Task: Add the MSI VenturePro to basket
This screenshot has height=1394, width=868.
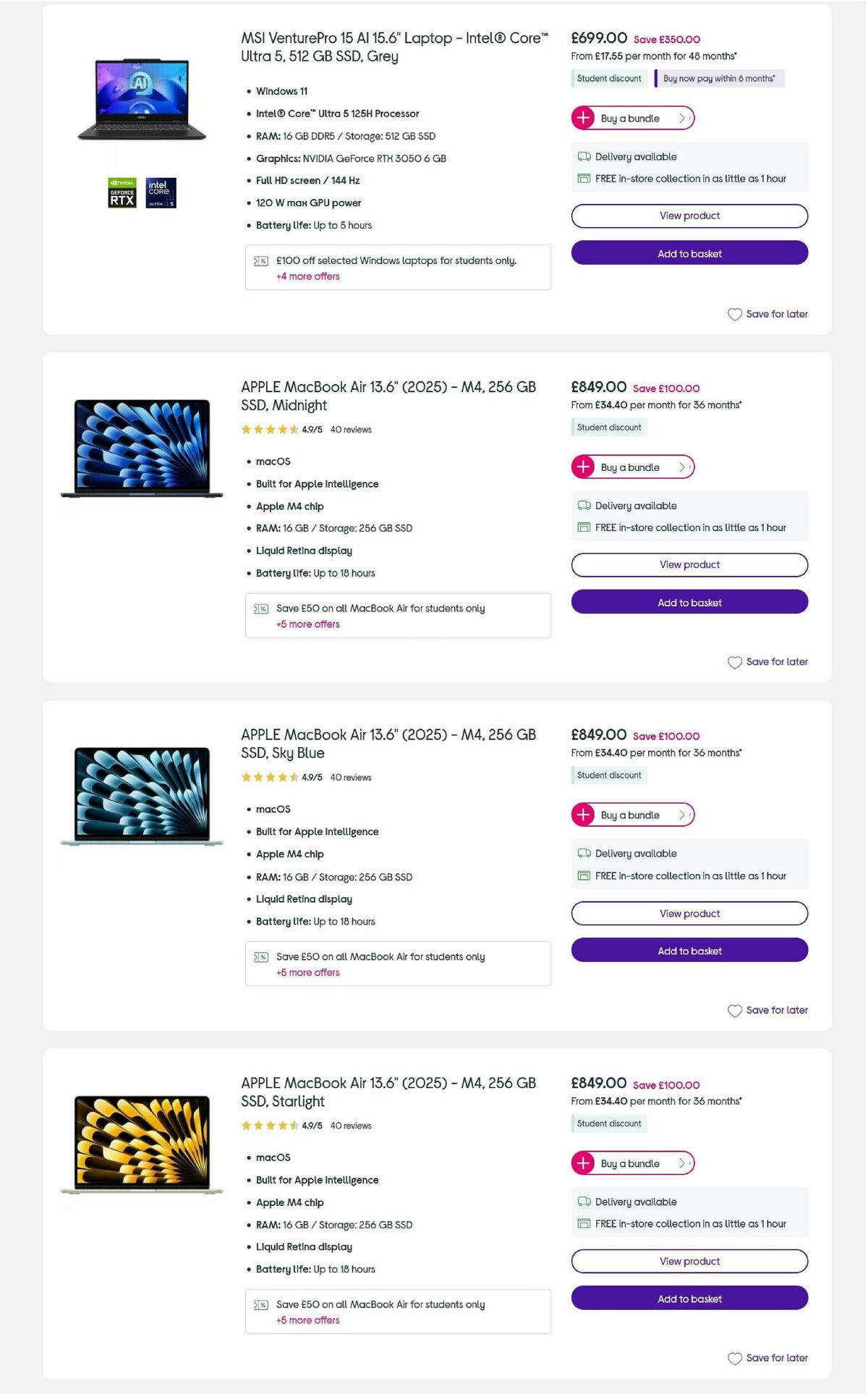Action: [x=689, y=253]
